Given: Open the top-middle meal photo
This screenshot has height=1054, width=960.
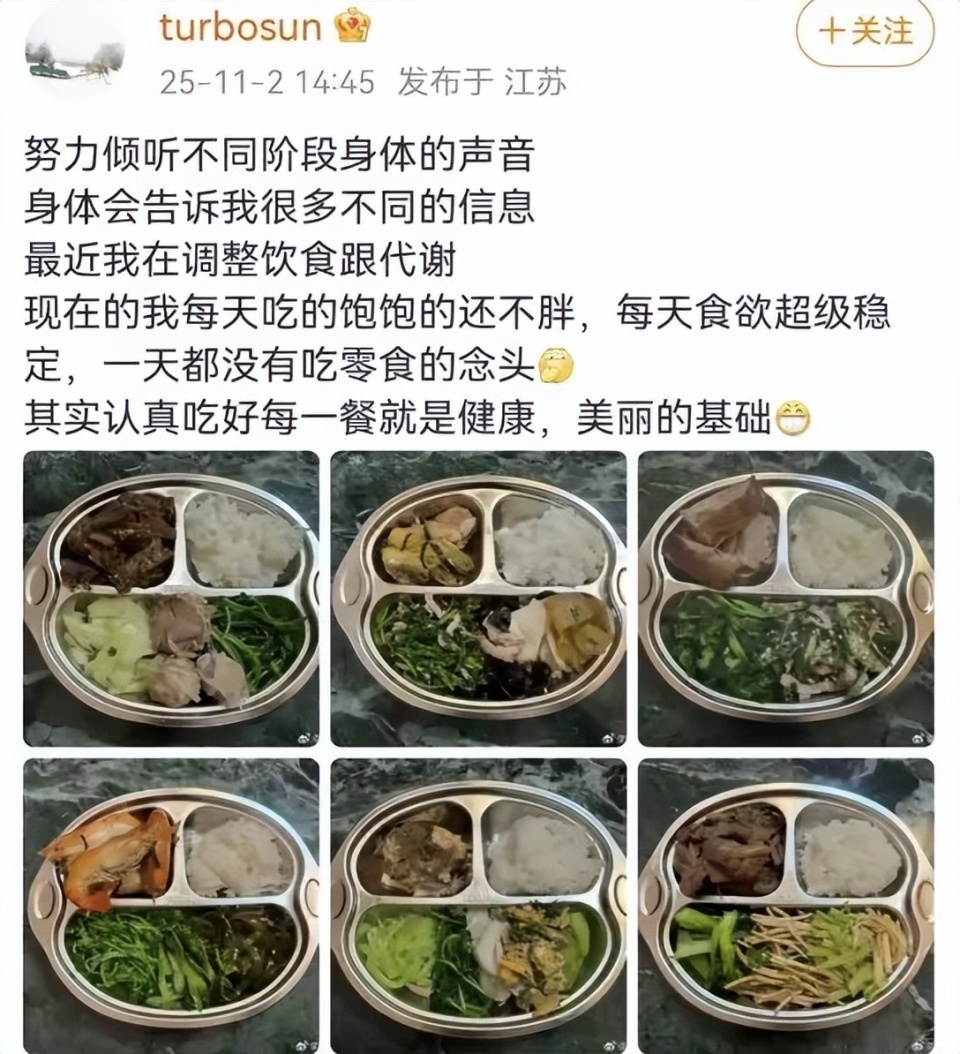Looking at the screenshot, I should (x=477, y=596).
